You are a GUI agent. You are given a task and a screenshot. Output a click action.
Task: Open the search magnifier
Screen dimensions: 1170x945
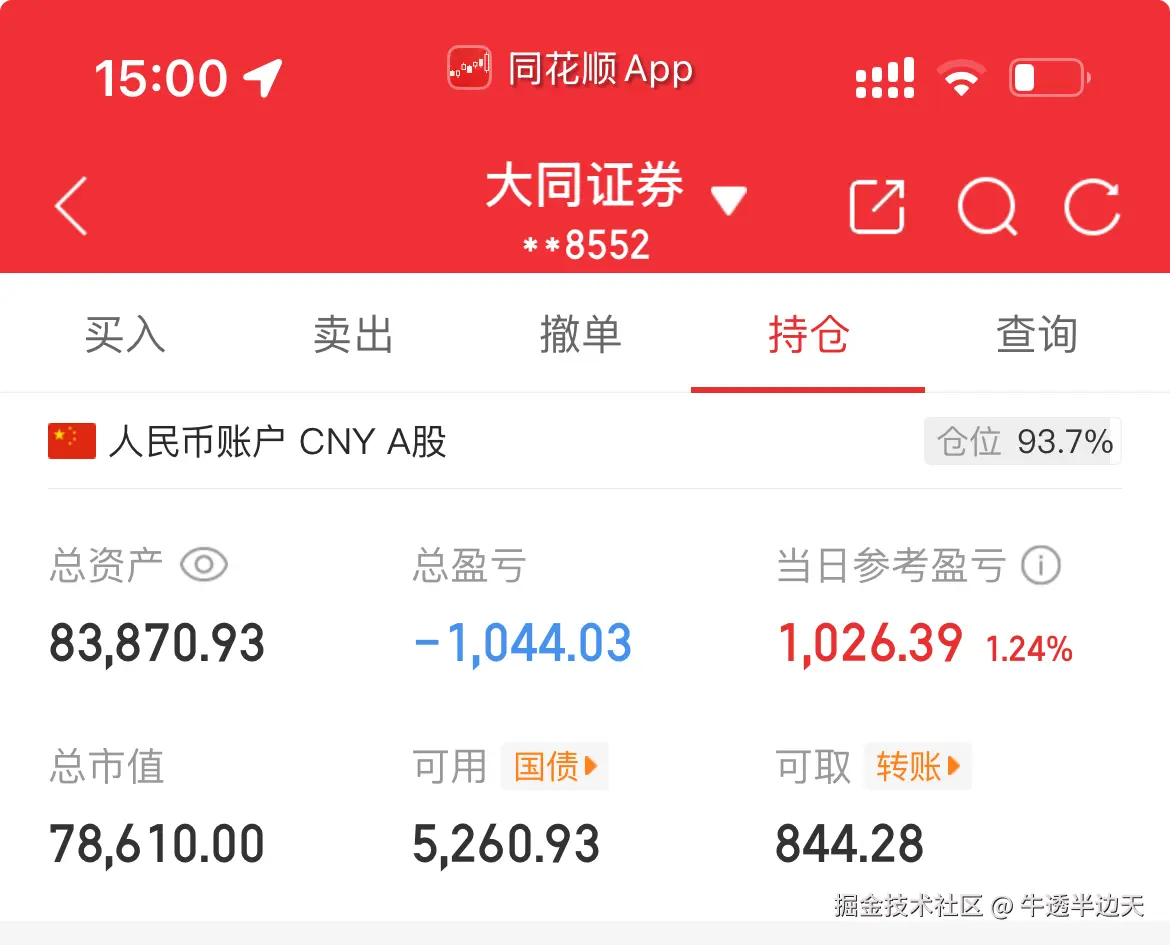pos(987,207)
